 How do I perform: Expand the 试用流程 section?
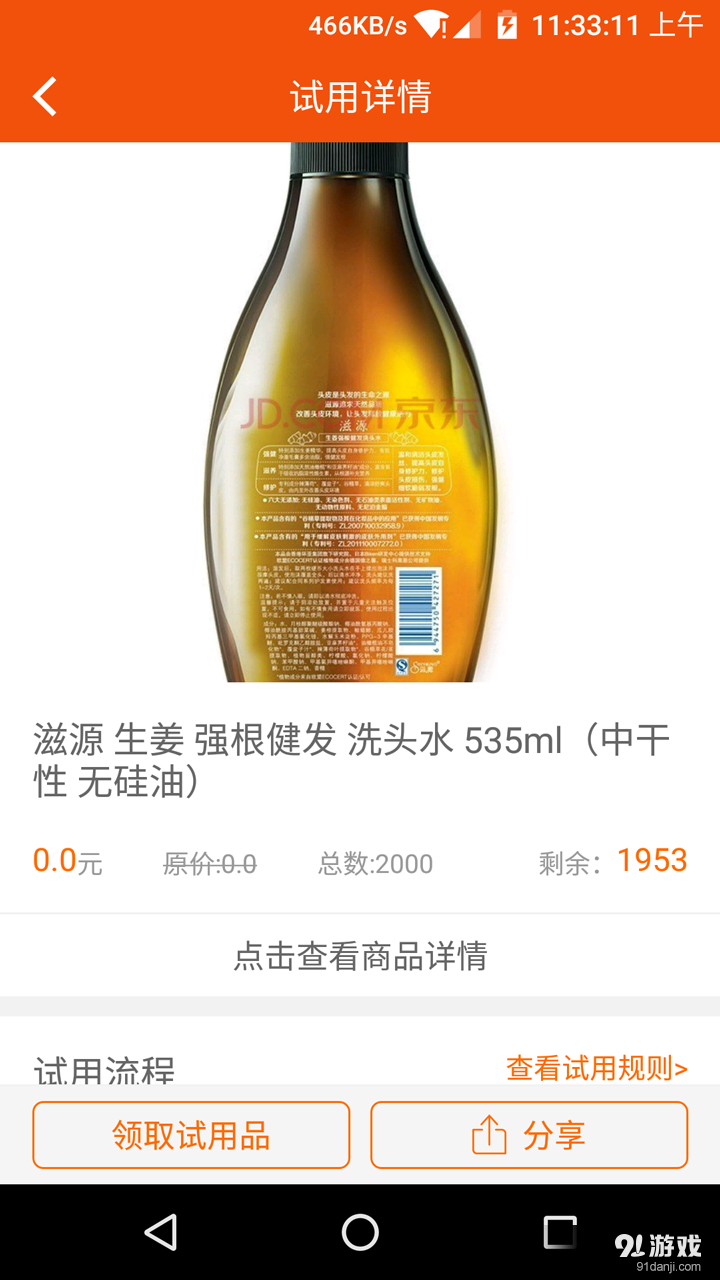(x=102, y=1072)
